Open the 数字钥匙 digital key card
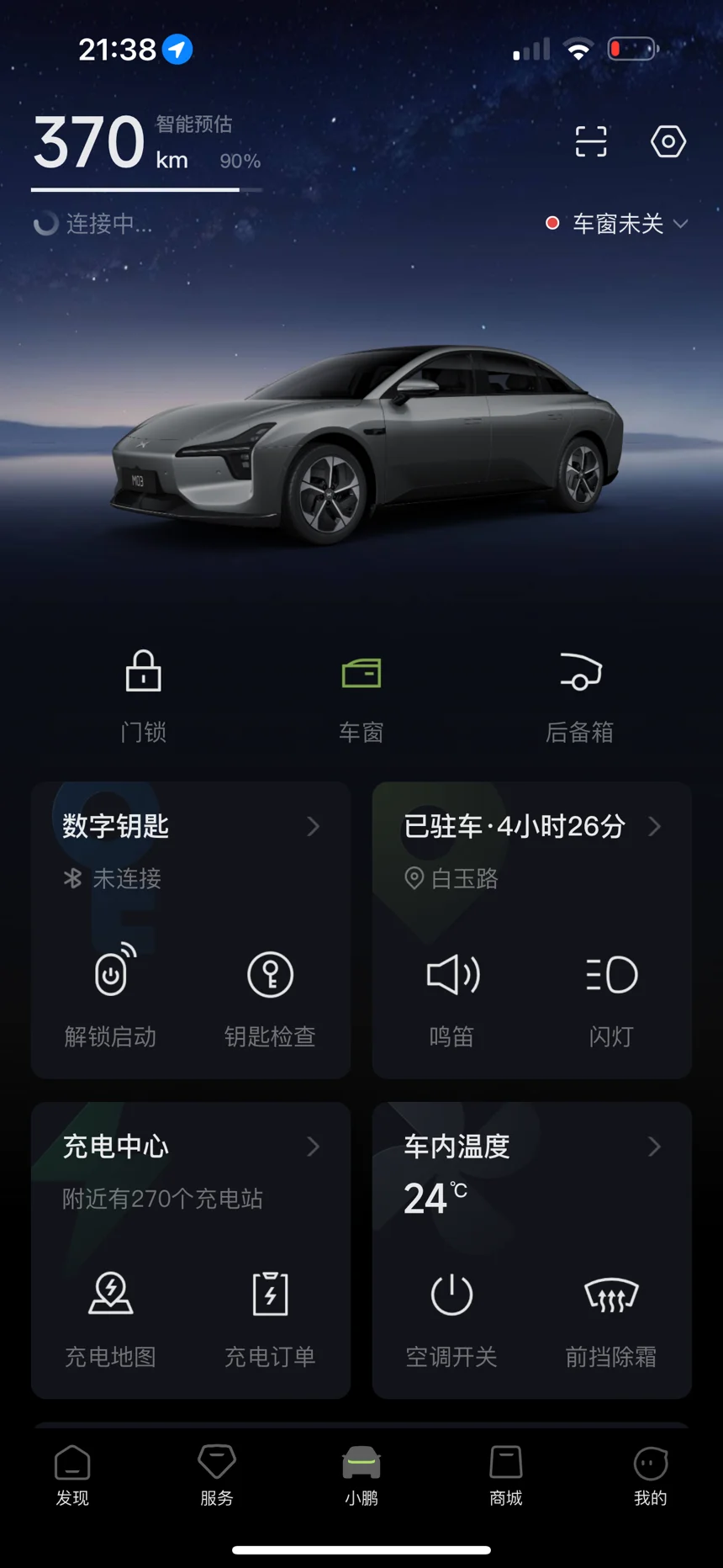 click(190, 827)
